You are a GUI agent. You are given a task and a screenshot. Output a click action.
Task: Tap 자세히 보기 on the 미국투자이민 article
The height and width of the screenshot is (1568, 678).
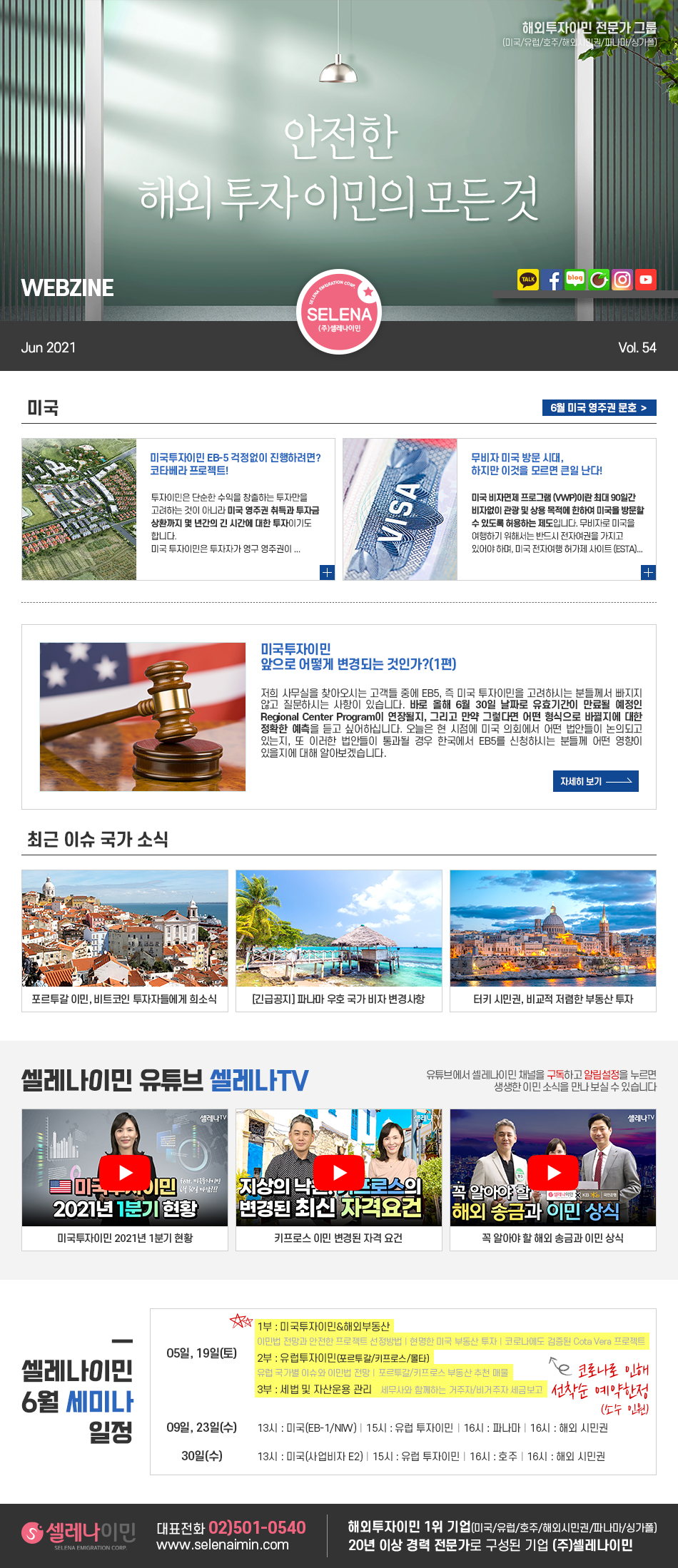tap(595, 781)
